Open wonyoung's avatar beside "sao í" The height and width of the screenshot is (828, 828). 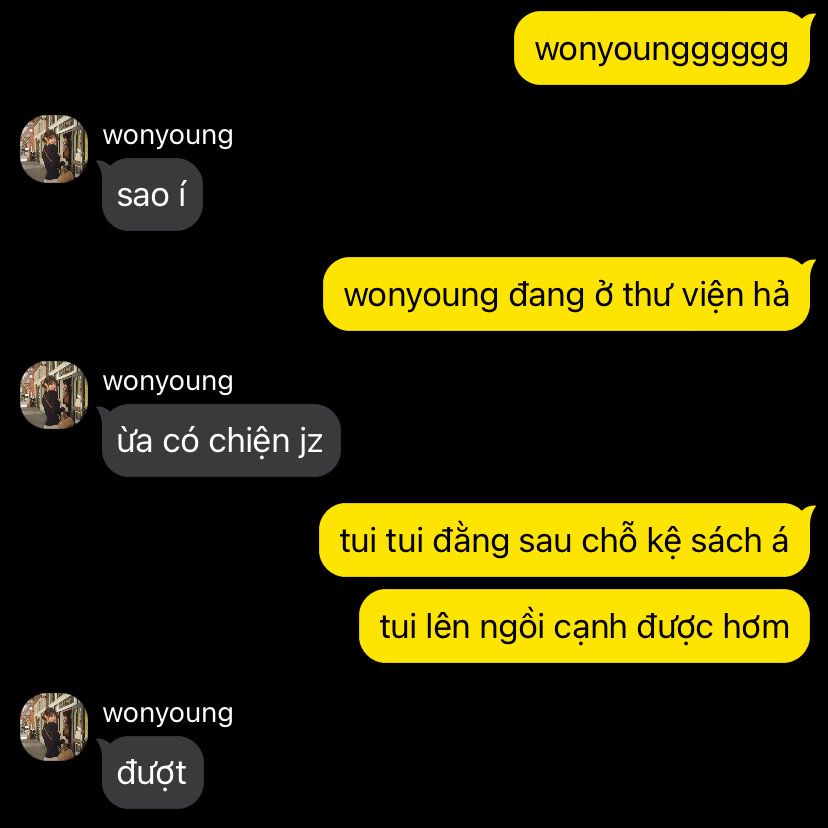(54, 149)
